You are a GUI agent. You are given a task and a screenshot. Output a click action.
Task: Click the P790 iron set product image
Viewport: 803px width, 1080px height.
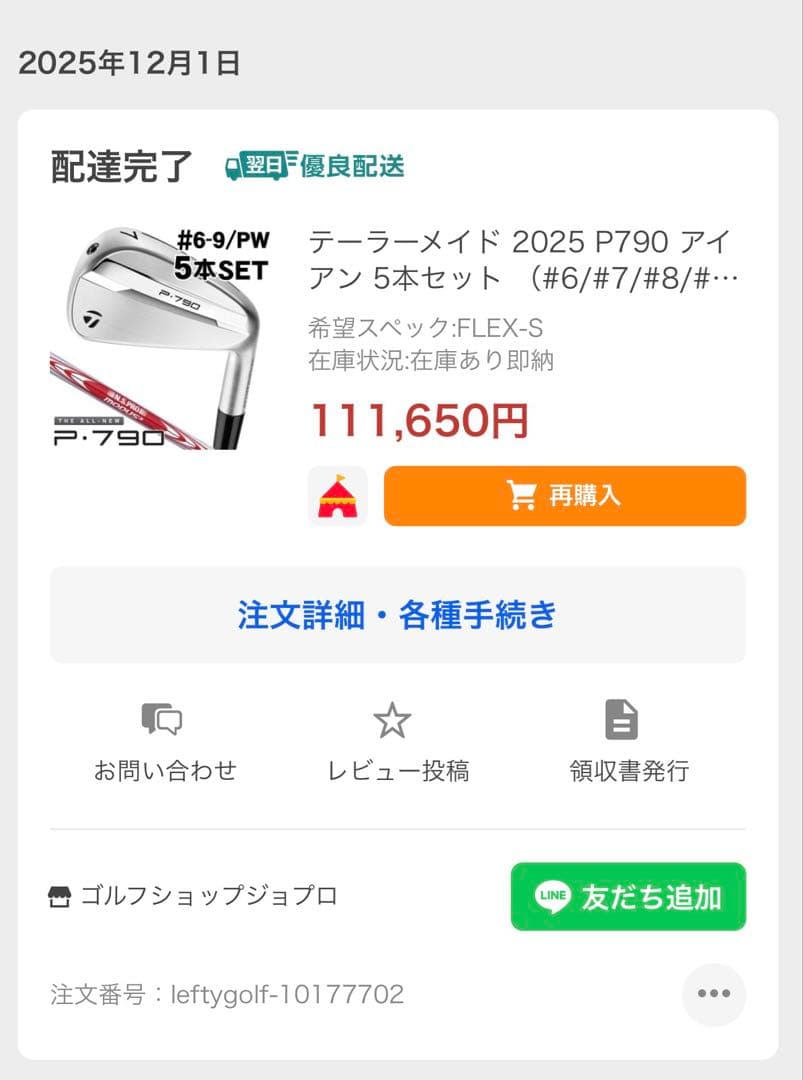(x=165, y=330)
